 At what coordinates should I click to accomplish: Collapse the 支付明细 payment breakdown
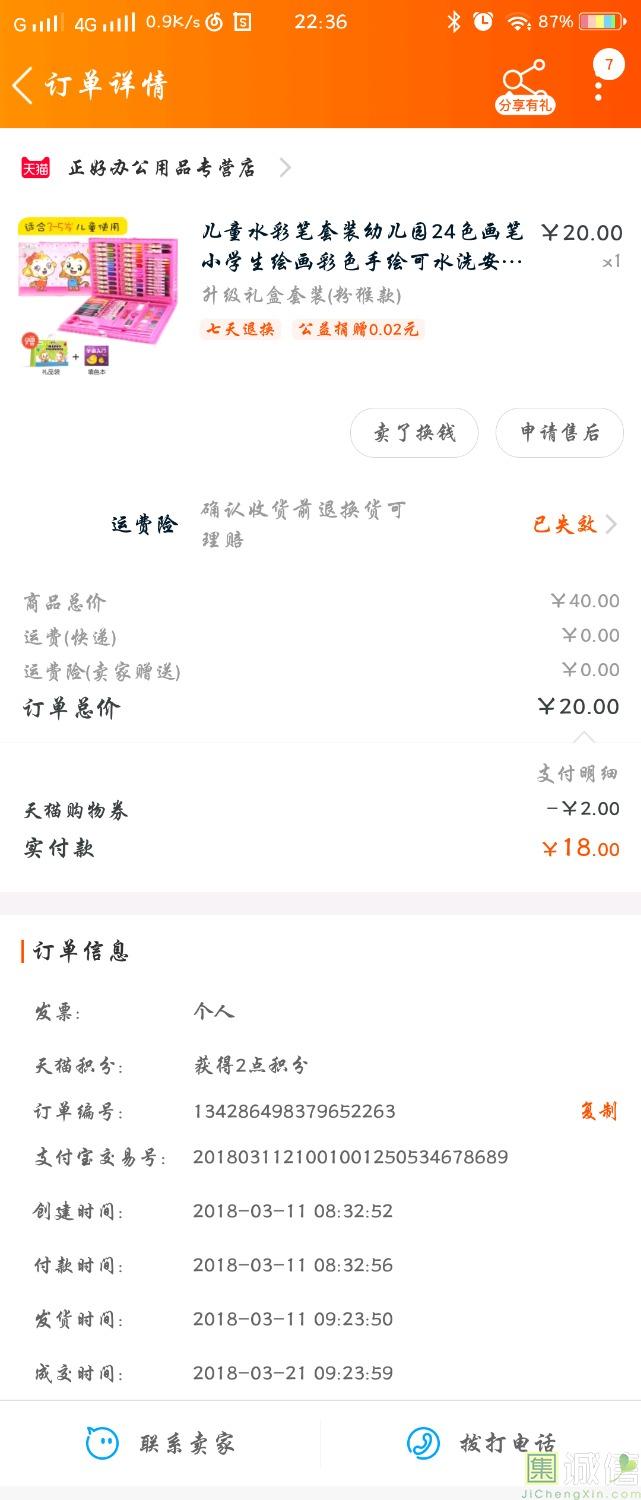(576, 773)
